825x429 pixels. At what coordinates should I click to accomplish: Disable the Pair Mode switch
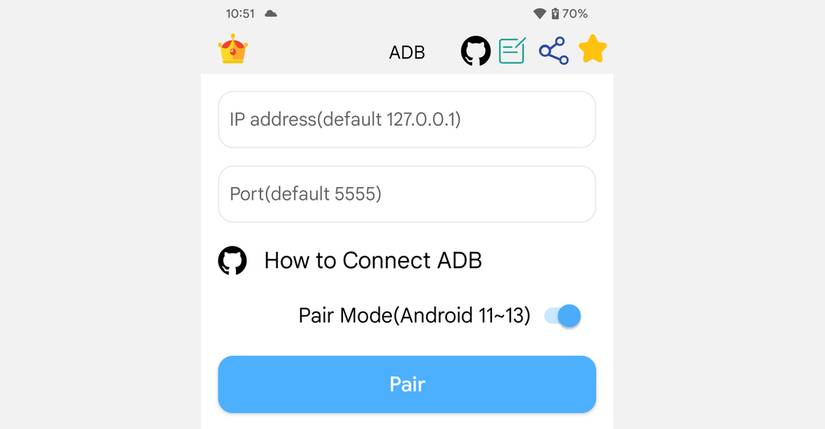[562, 316]
